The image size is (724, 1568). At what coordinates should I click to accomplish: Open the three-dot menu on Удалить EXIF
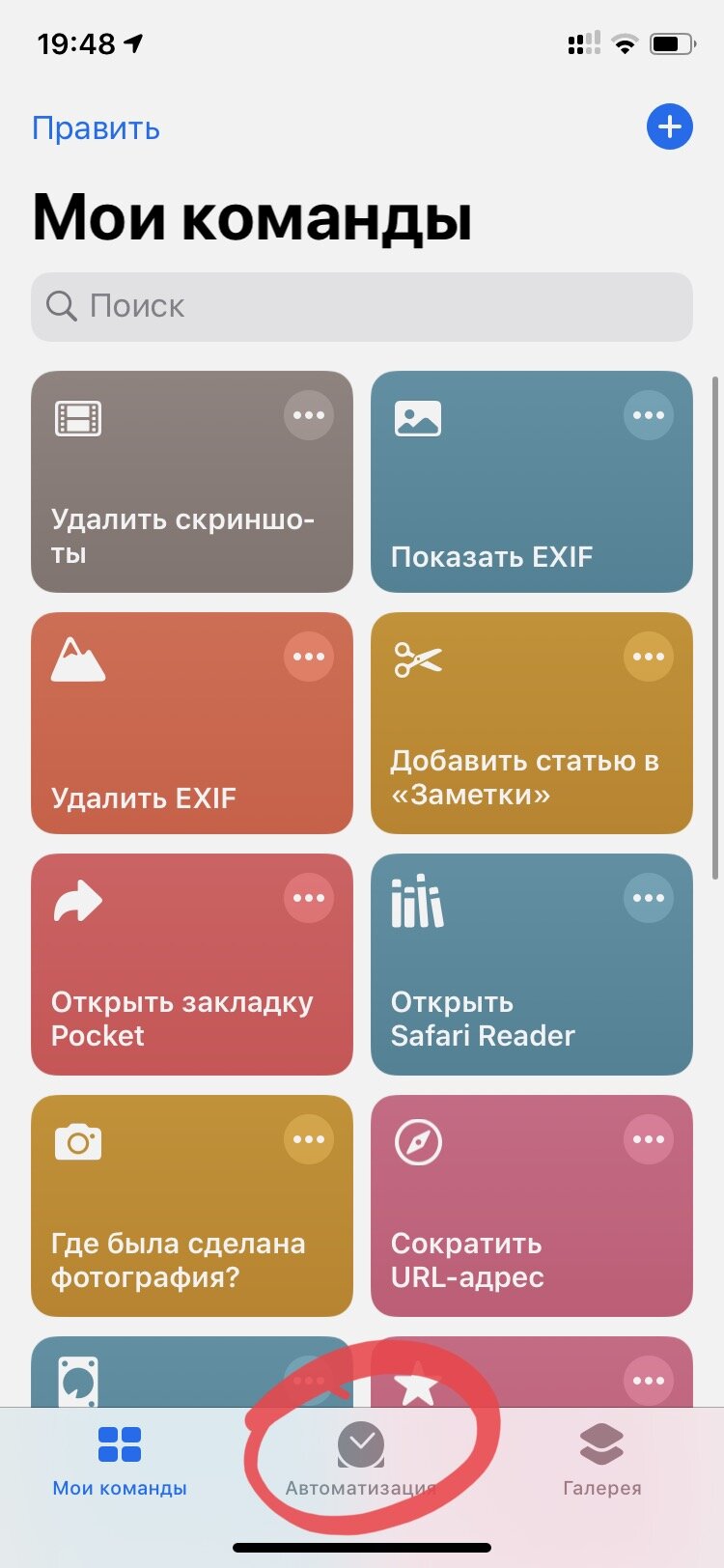309,657
